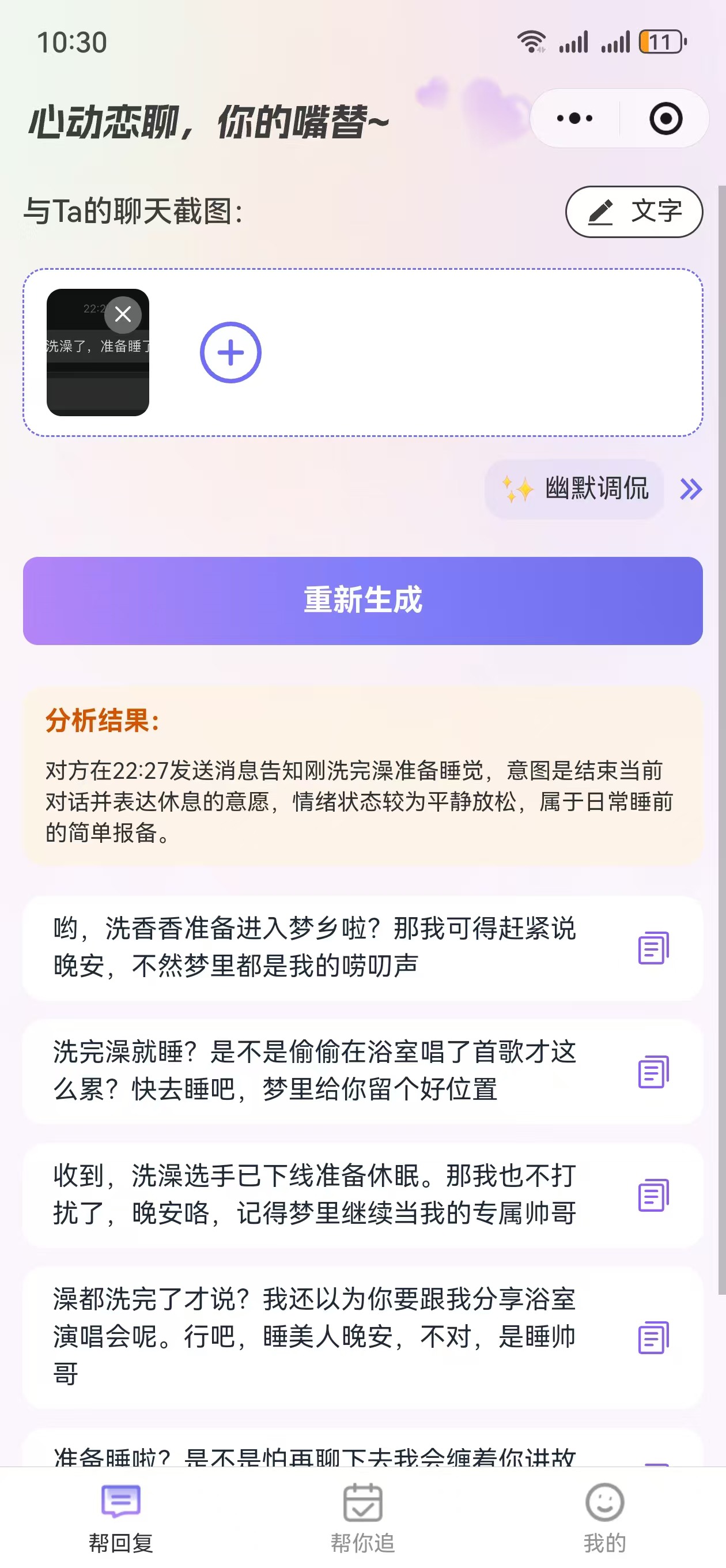The height and width of the screenshot is (1568, 726).
Task: Open the 我的 profile tab
Action: pos(604,1518)
